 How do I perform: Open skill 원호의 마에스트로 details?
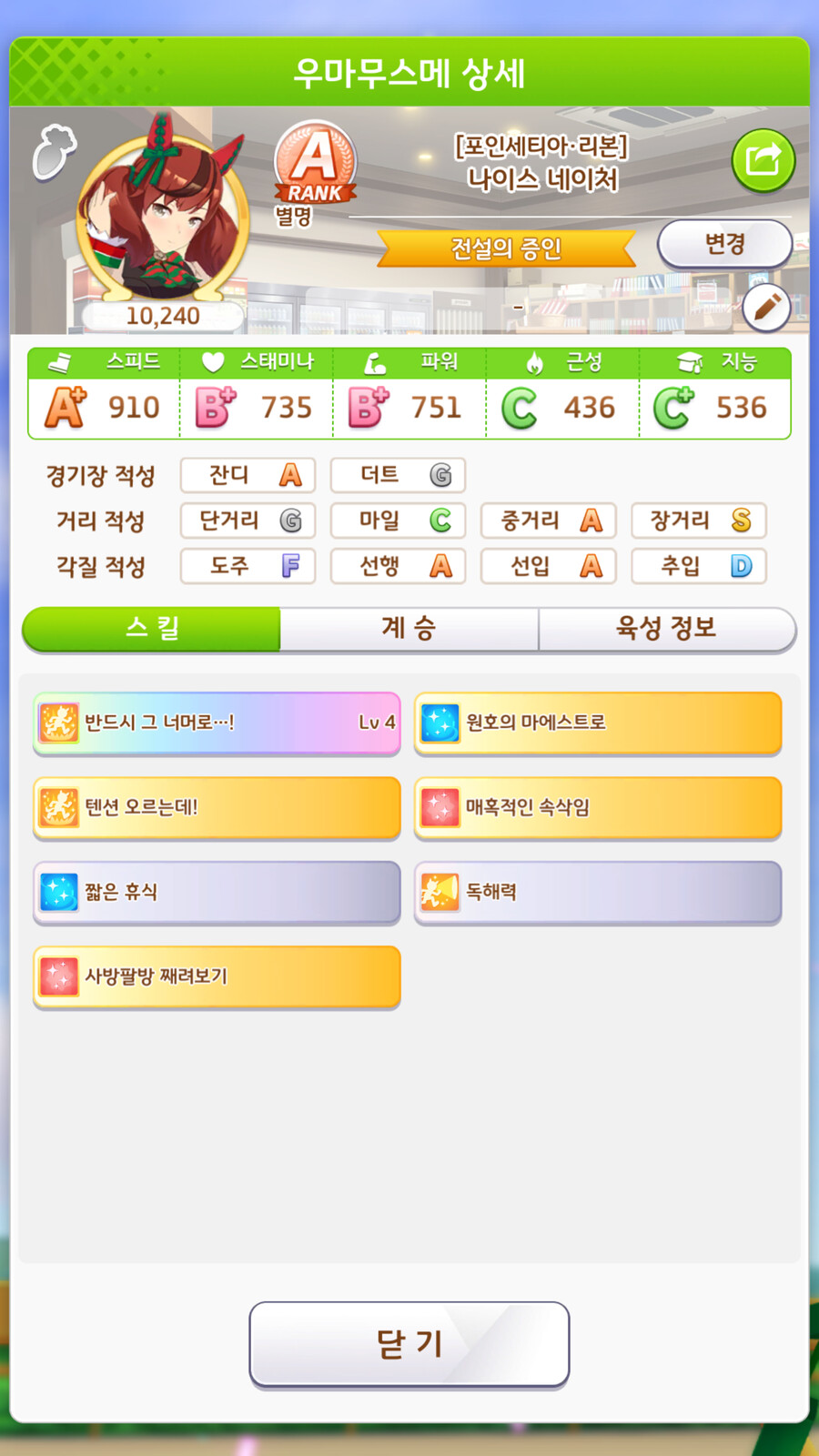[598, 723]
